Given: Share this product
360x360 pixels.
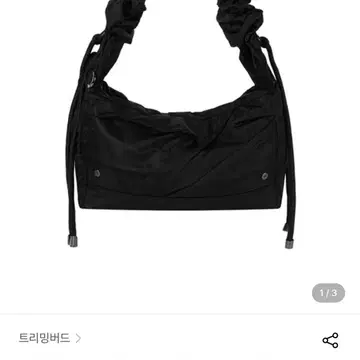Looking at the screenshot, I should tap(330, 340).
